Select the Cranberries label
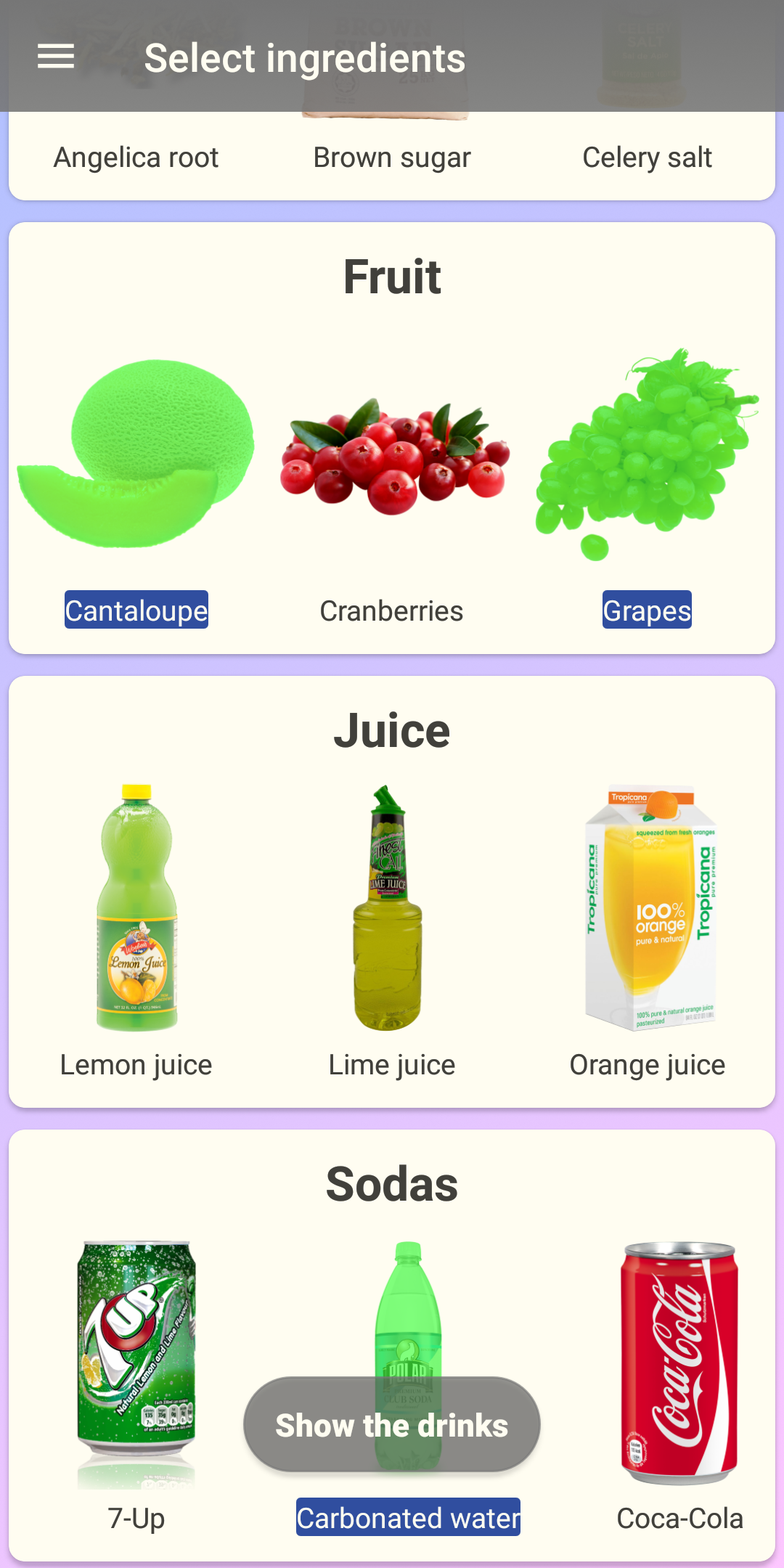The image size is (784, 1568). tap(392, 611)
